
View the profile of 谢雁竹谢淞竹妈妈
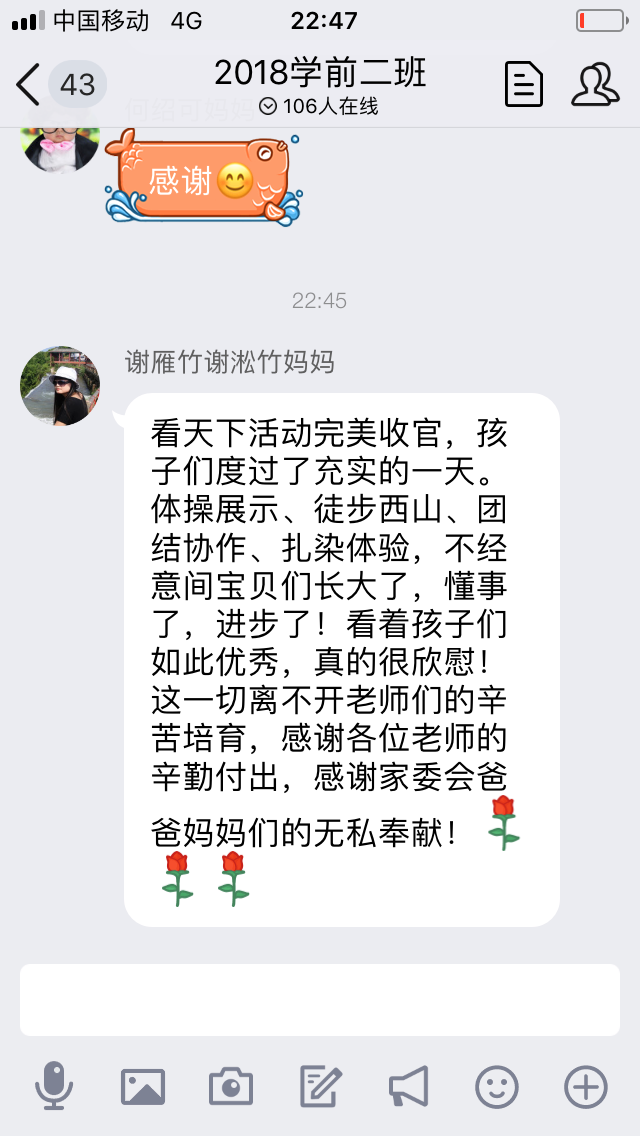[60, 386]
